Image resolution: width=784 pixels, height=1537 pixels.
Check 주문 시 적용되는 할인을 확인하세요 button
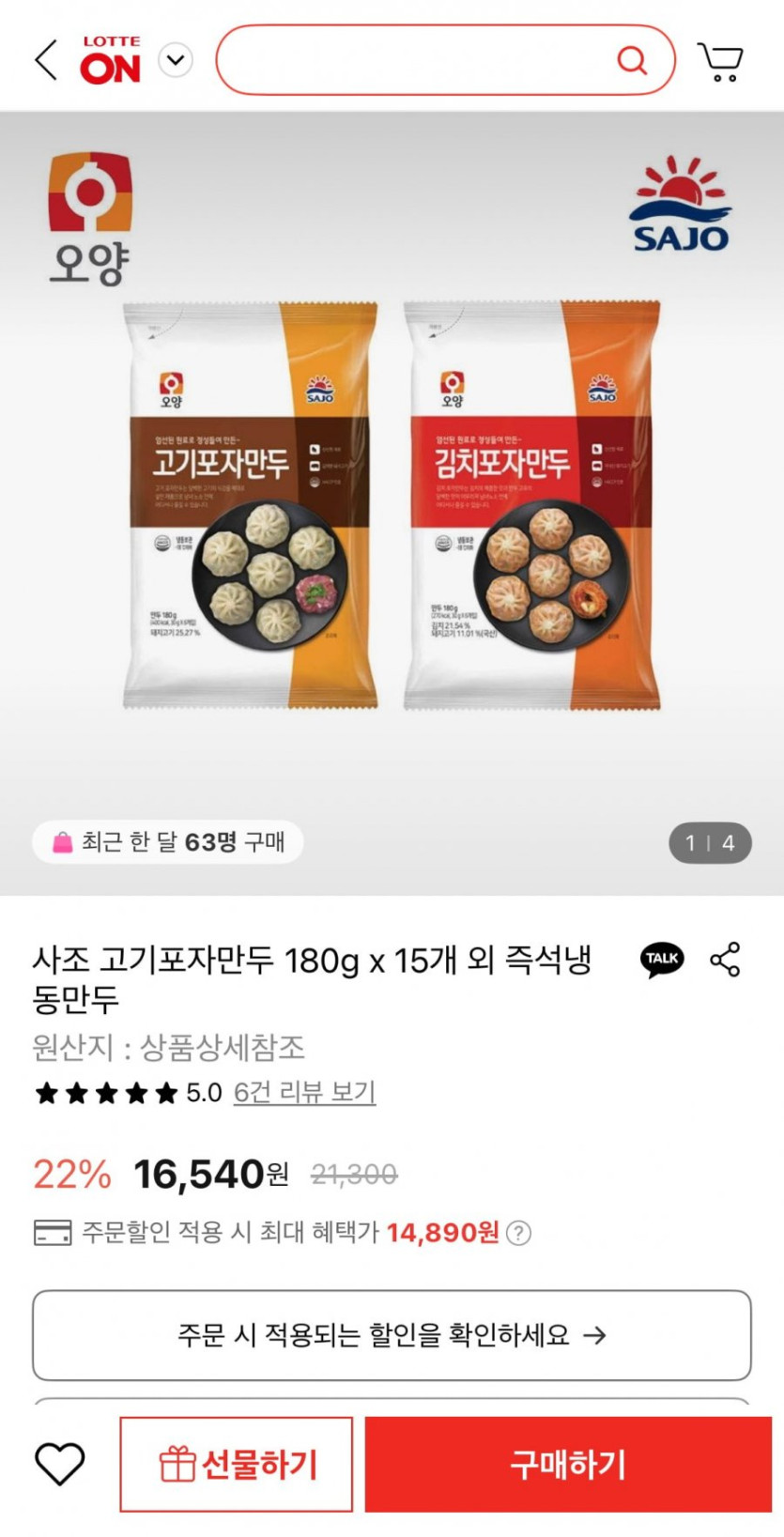(x=392, y=1335)
